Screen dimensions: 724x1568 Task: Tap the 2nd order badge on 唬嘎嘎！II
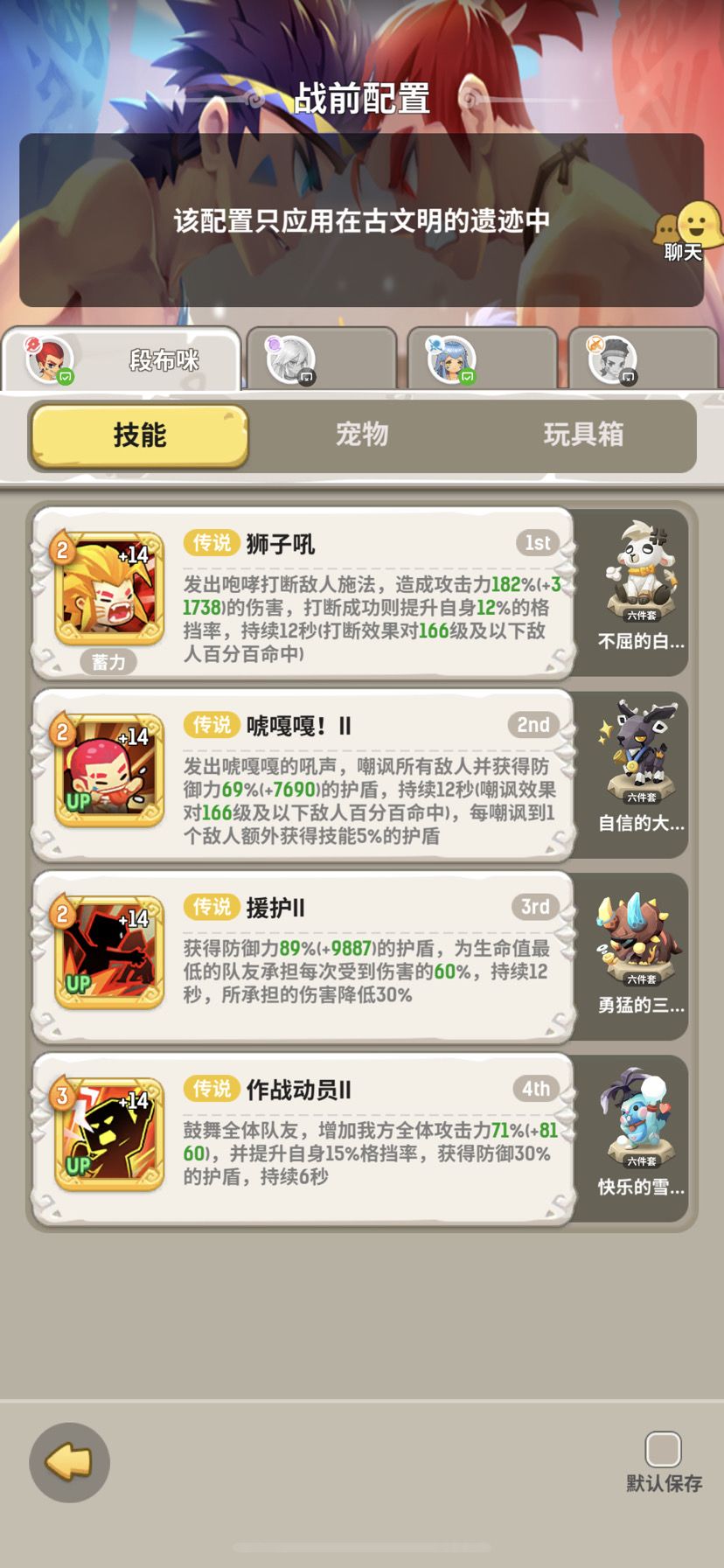(x=533, y=725)
